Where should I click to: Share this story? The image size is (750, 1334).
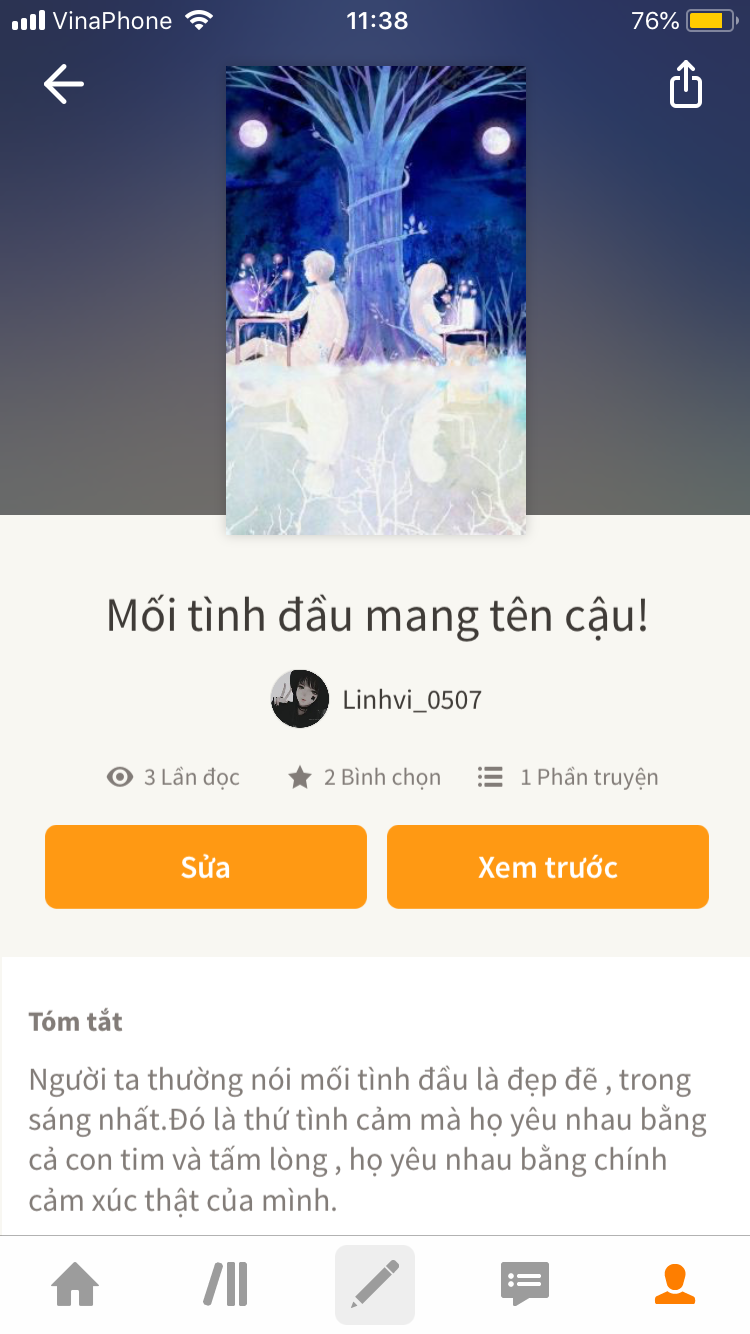(685, 85)
